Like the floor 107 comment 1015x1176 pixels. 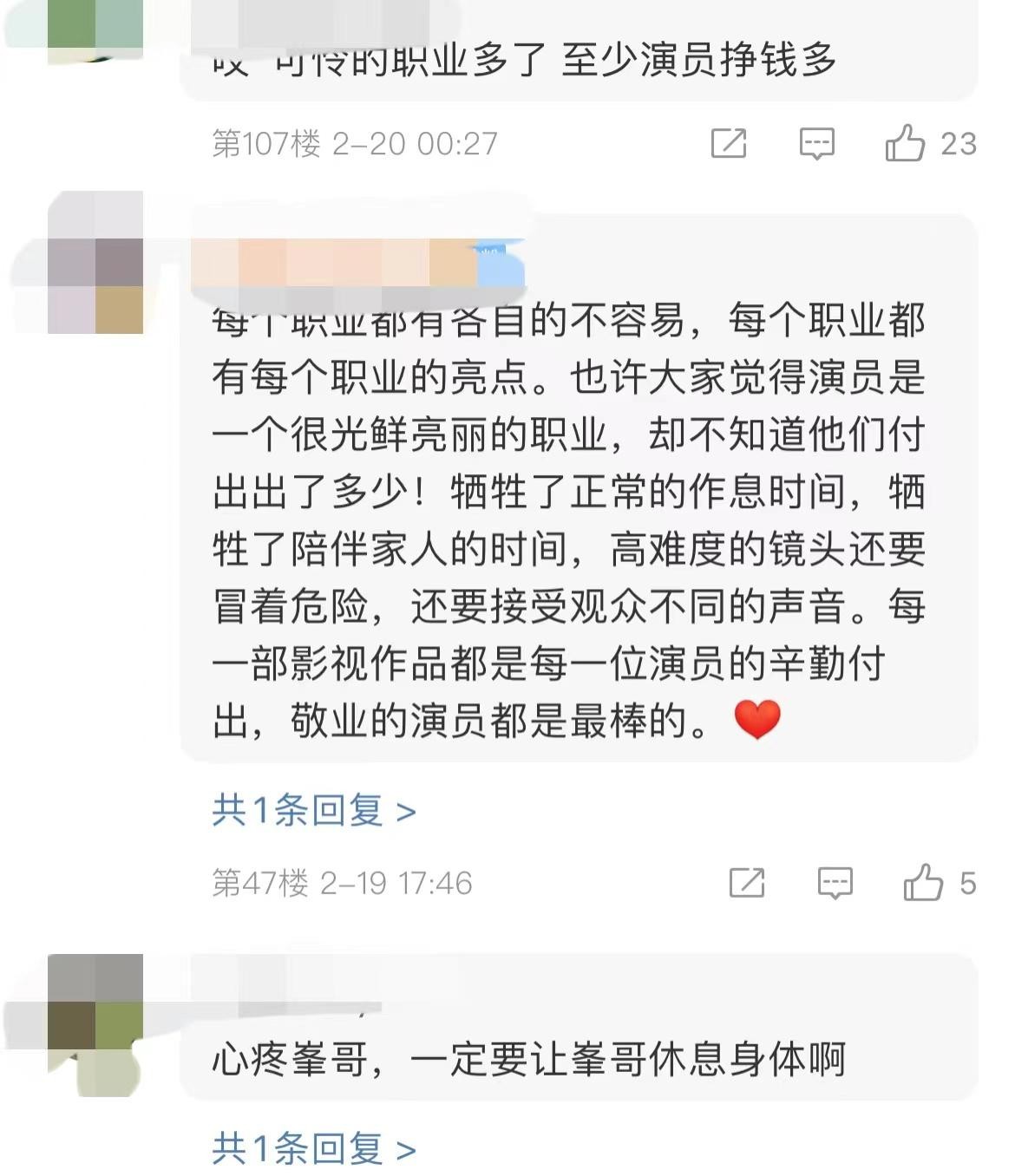pyautogui.click(x=906, y=143)
